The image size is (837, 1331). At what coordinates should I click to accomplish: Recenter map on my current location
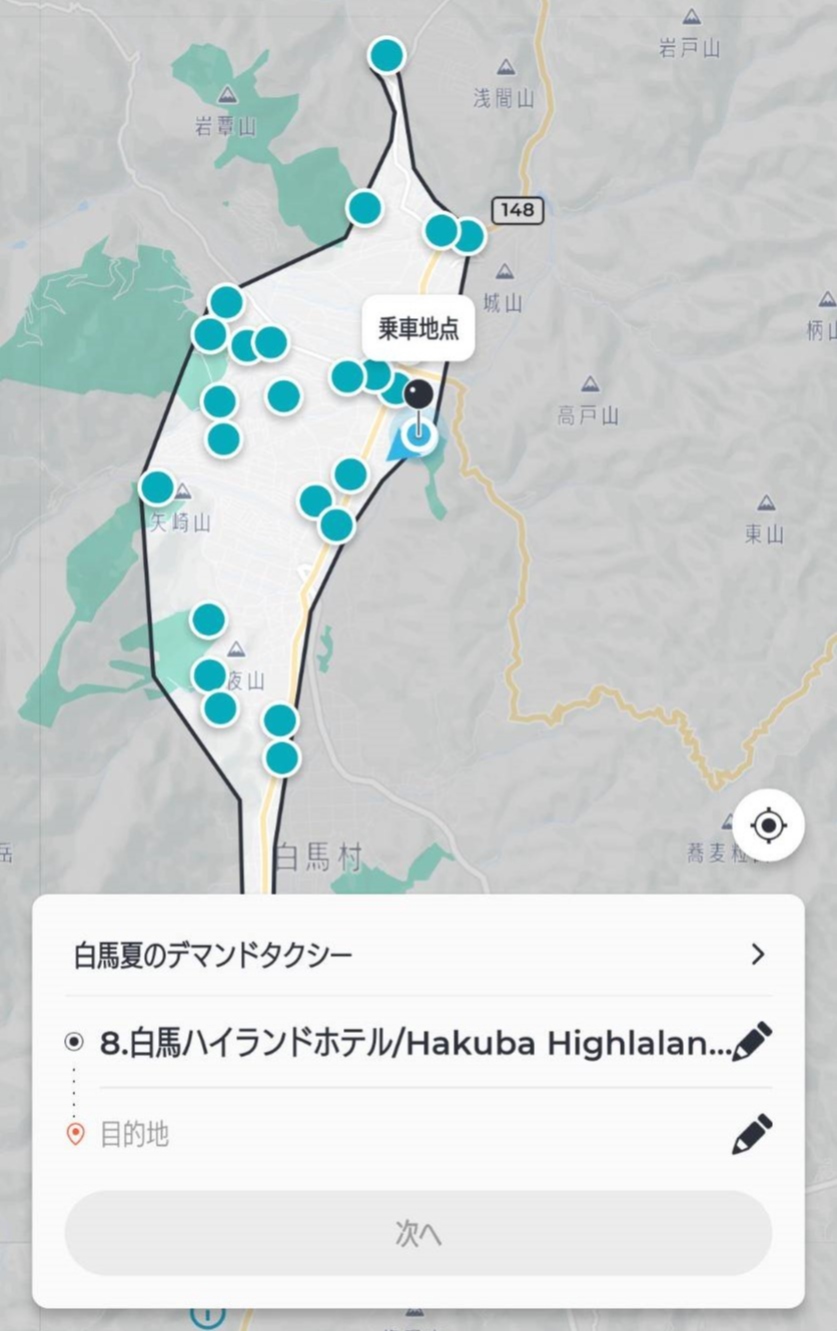point(768,826)
